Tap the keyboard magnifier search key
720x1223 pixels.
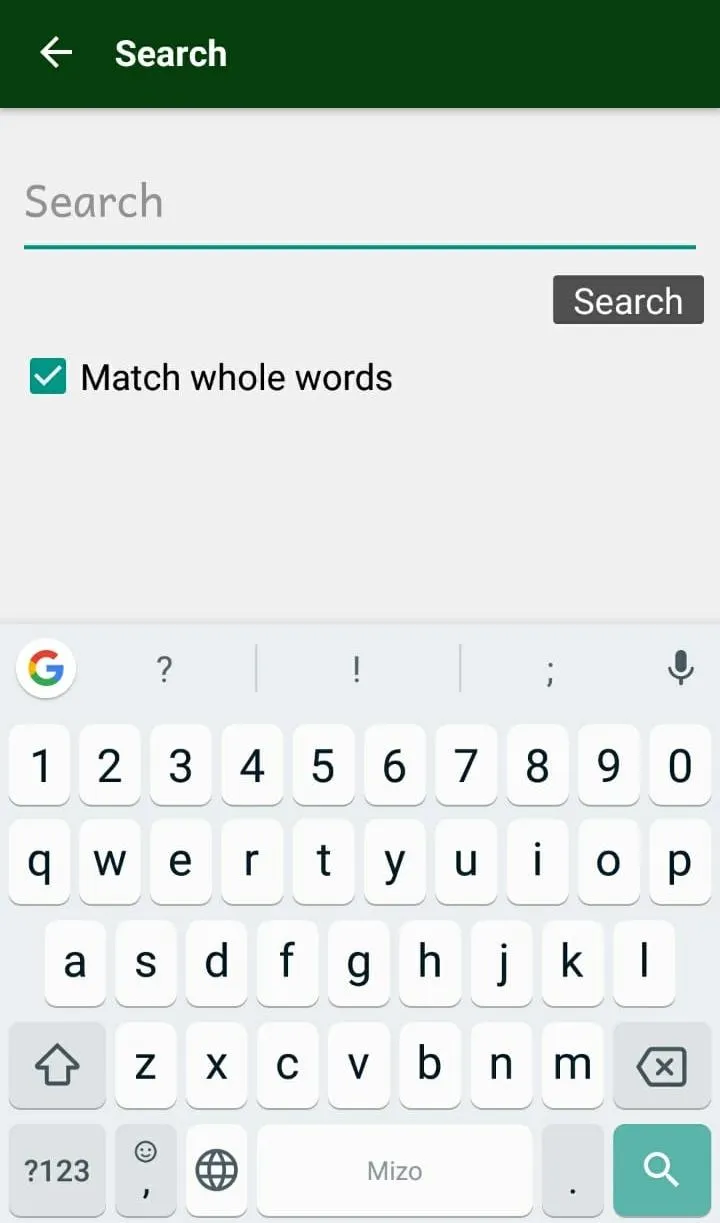point(661,1169)
